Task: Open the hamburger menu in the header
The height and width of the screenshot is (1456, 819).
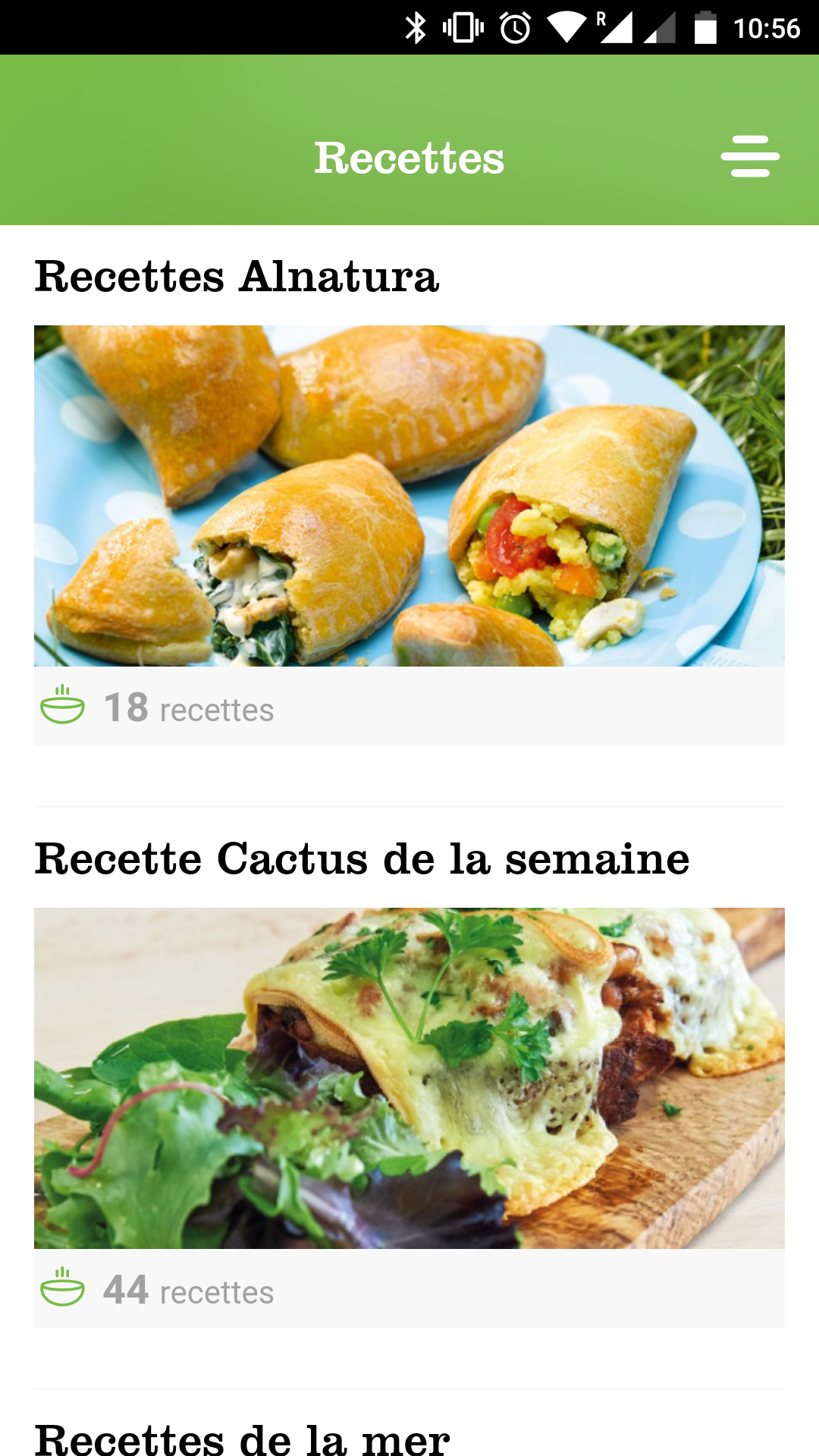Action: 750,156
